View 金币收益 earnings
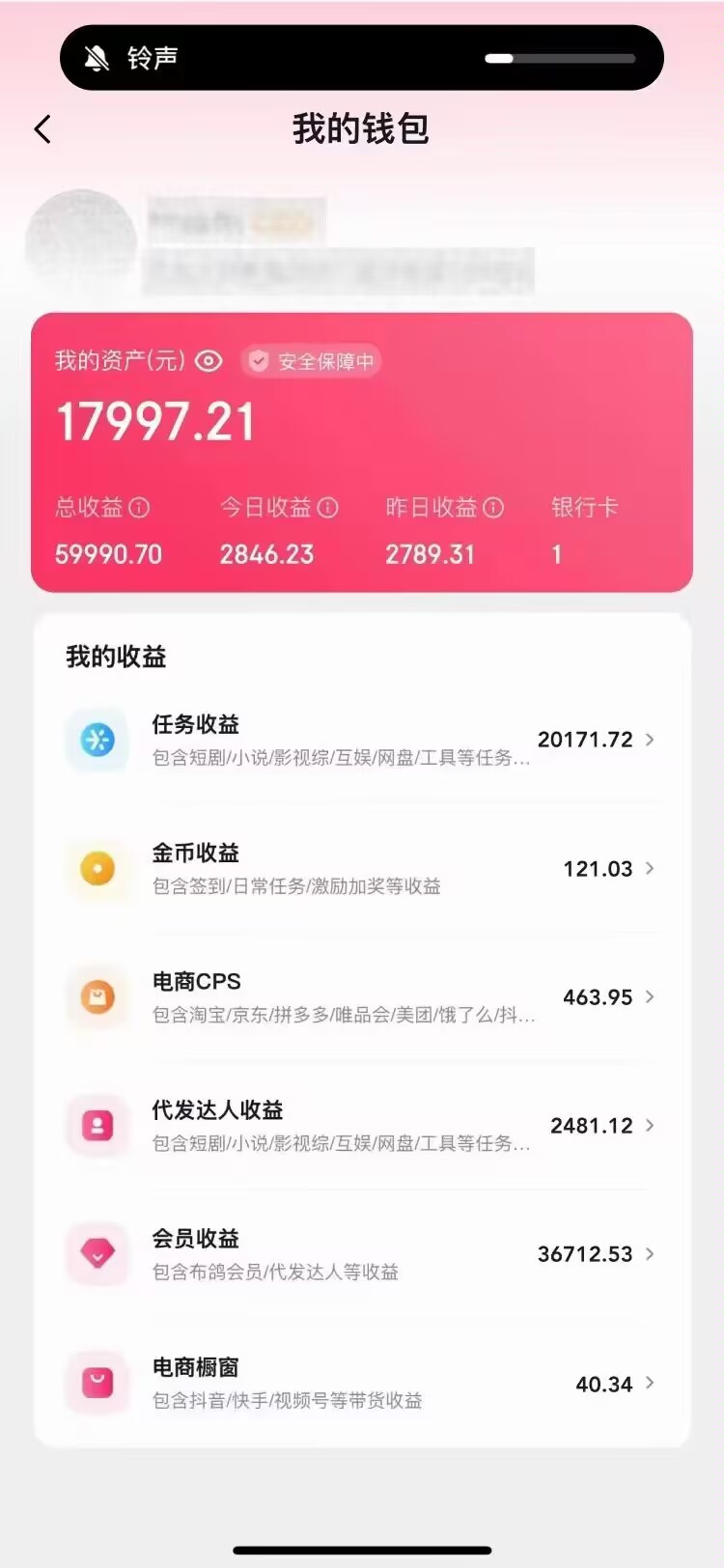 click(362, 868)
